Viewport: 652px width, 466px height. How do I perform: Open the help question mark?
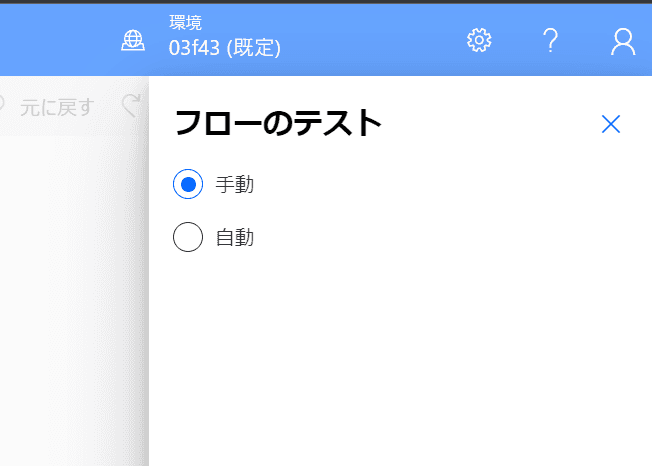(550, 41)
